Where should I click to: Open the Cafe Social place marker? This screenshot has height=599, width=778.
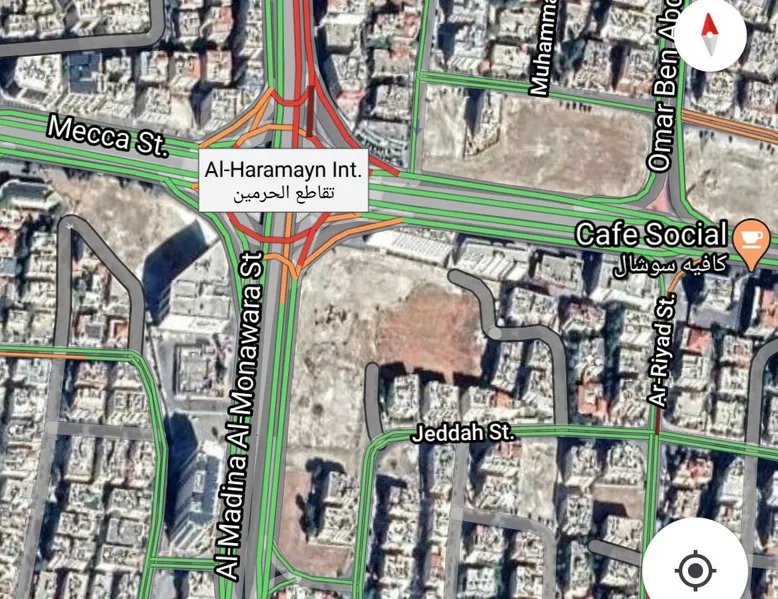(x=750, y=237)
